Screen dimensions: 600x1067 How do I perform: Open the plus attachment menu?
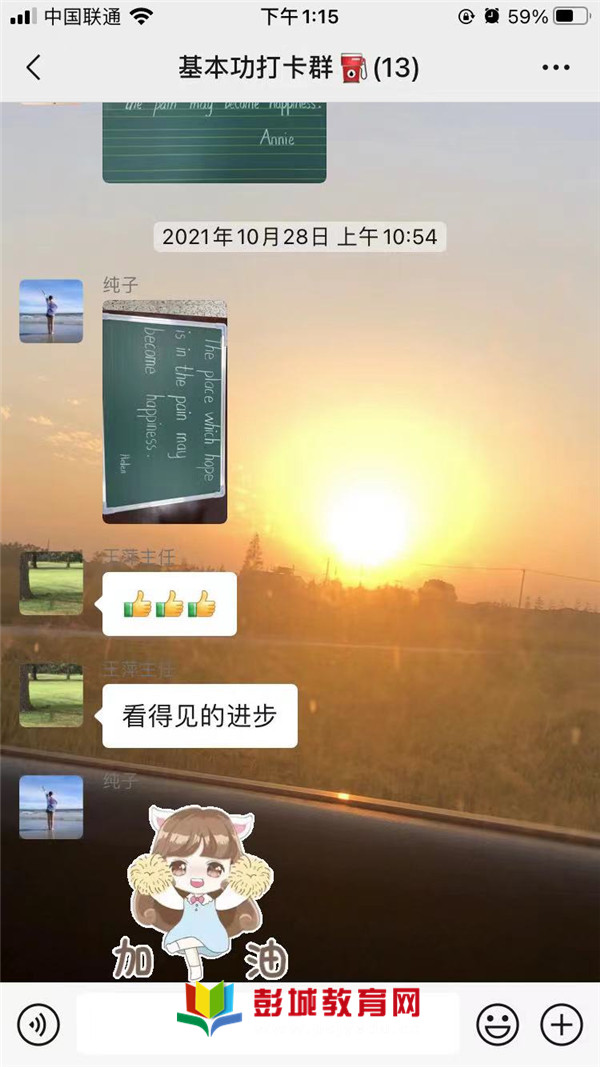point(561,1024)
